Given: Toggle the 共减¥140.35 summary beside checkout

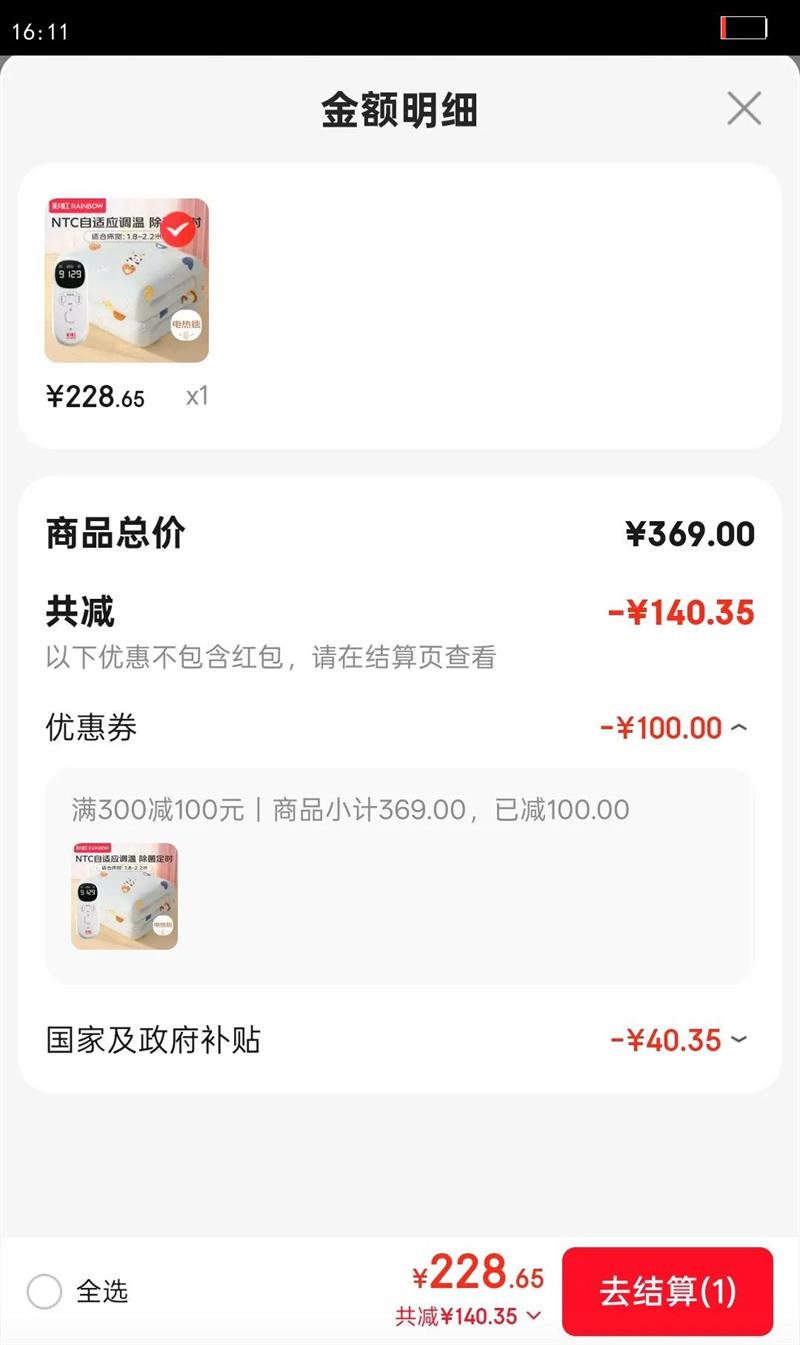Looking at the screenshot, I should pyautogui.click(x=468, y=1316).
